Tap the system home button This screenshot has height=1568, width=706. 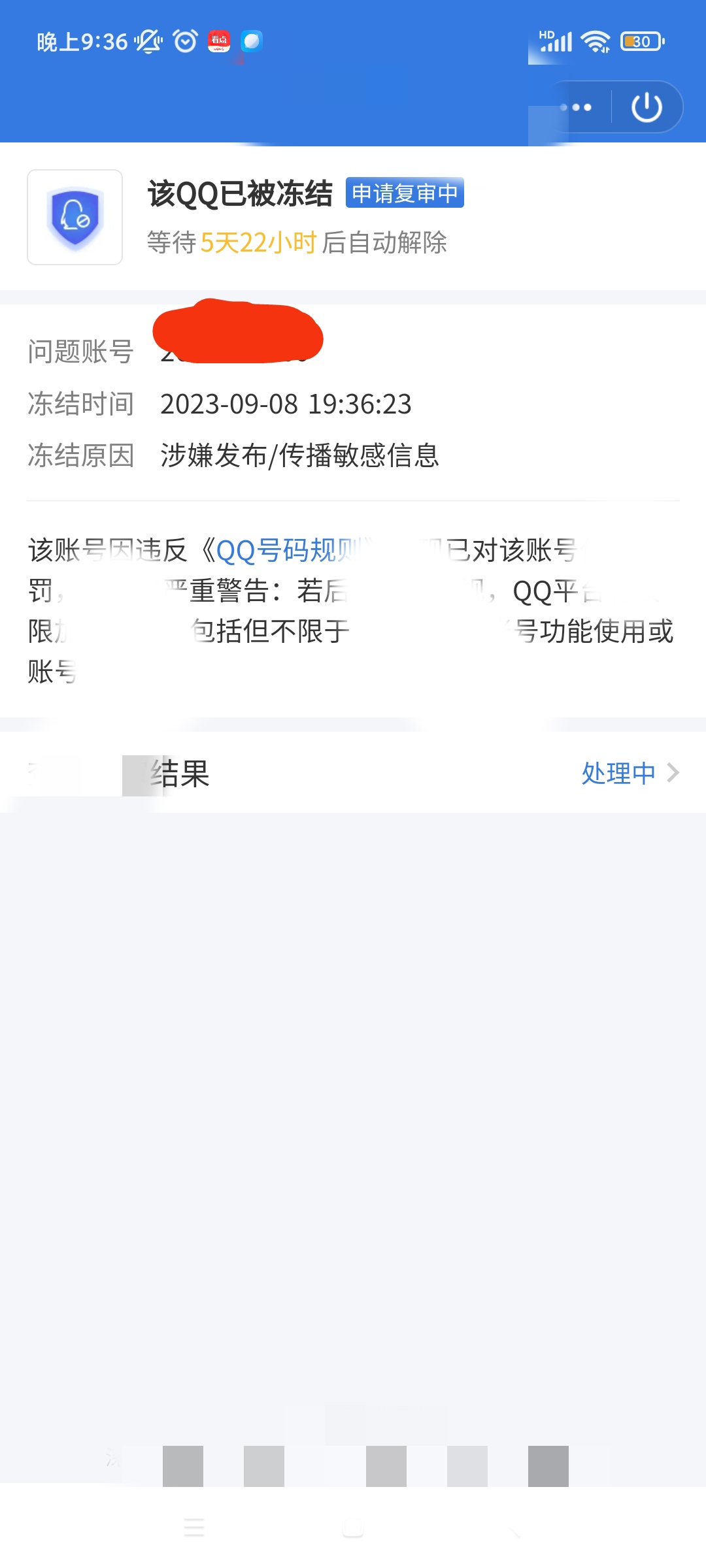pyautogui.click(x=353, y=1527)
